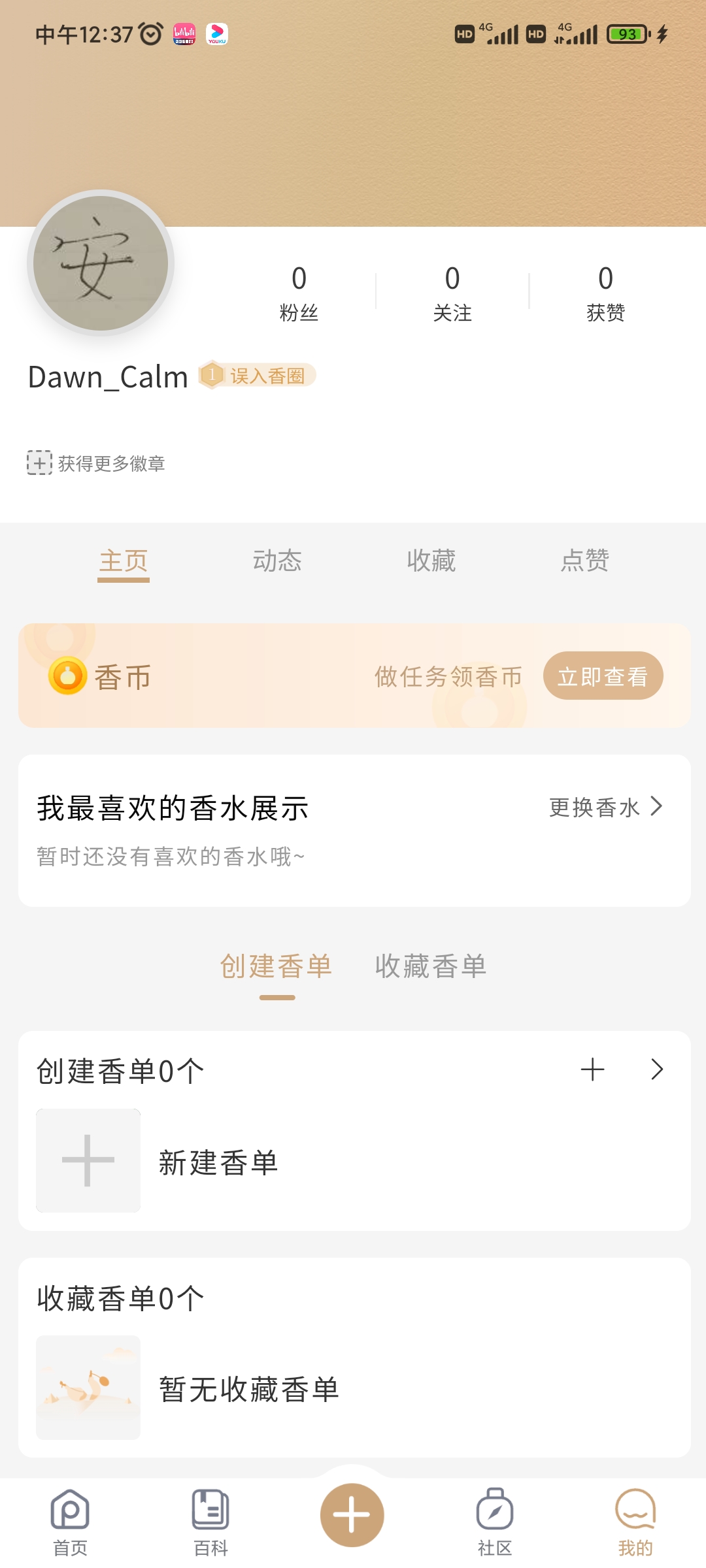Open the 更换香水 chevron

[656, 808]
